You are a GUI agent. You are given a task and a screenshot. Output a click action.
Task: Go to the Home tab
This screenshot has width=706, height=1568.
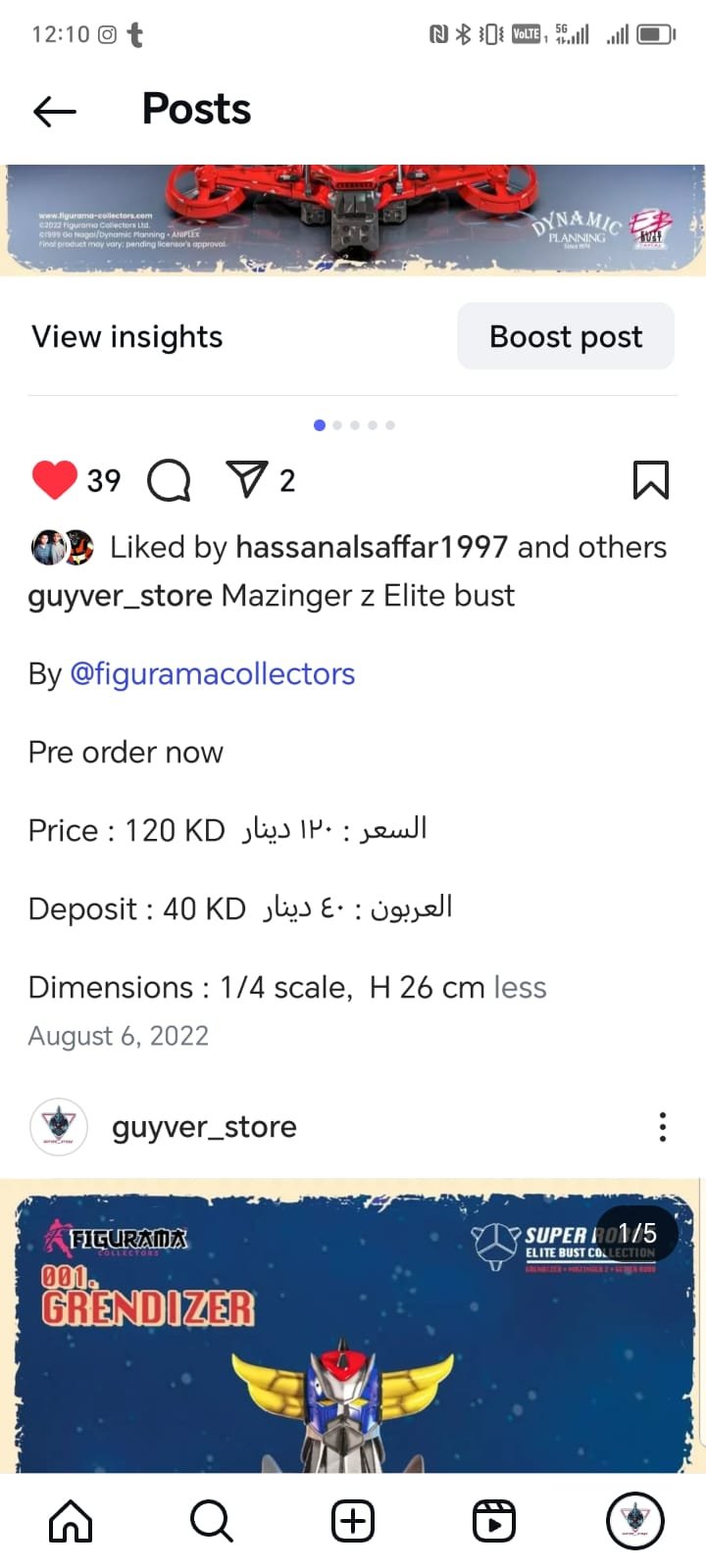click(x=71, y=1521)
